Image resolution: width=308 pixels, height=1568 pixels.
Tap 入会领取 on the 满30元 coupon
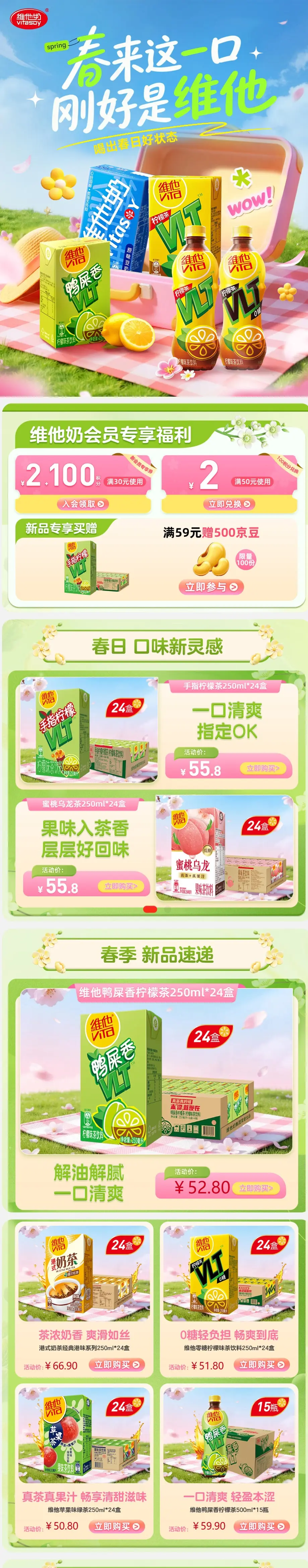[84, 504]
